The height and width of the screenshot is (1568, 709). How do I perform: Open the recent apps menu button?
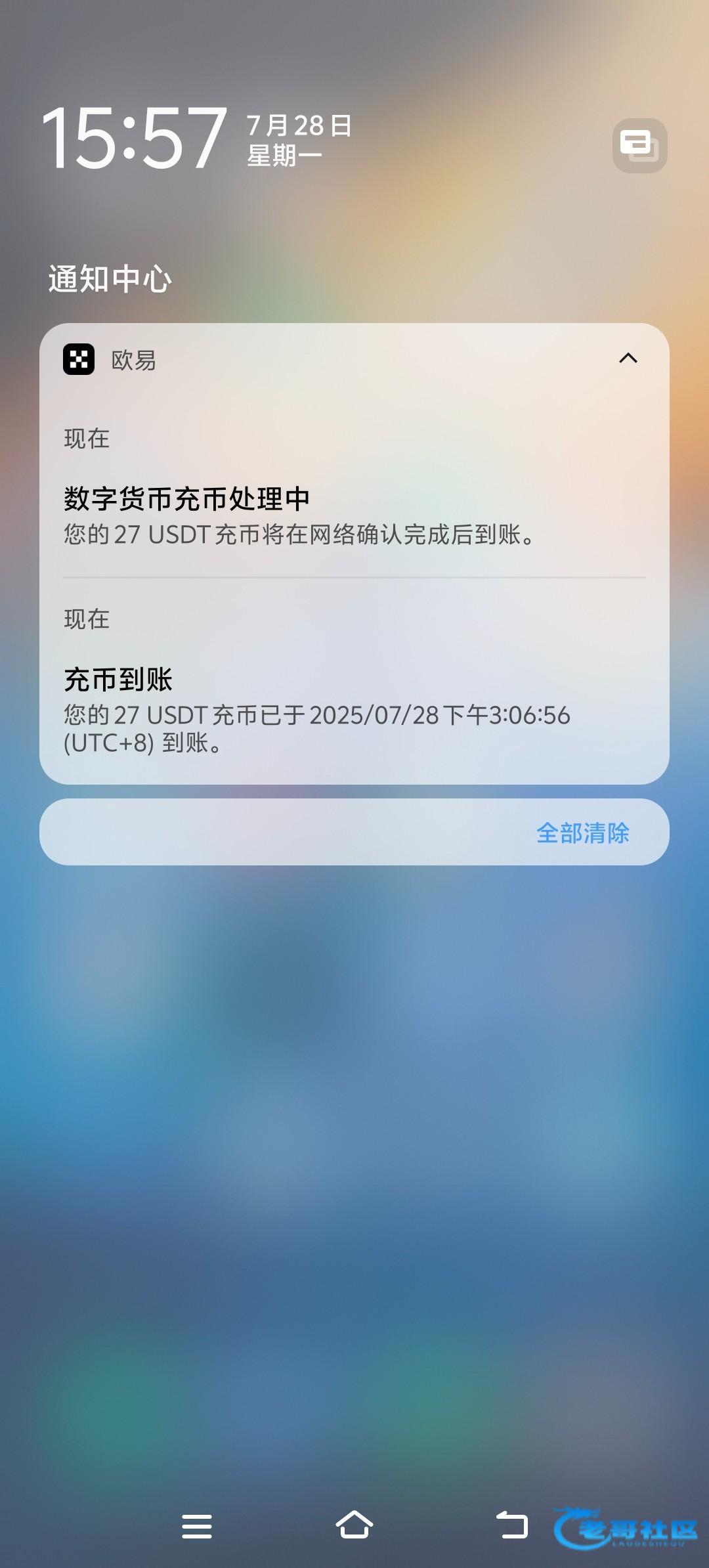coord(197,1526)
